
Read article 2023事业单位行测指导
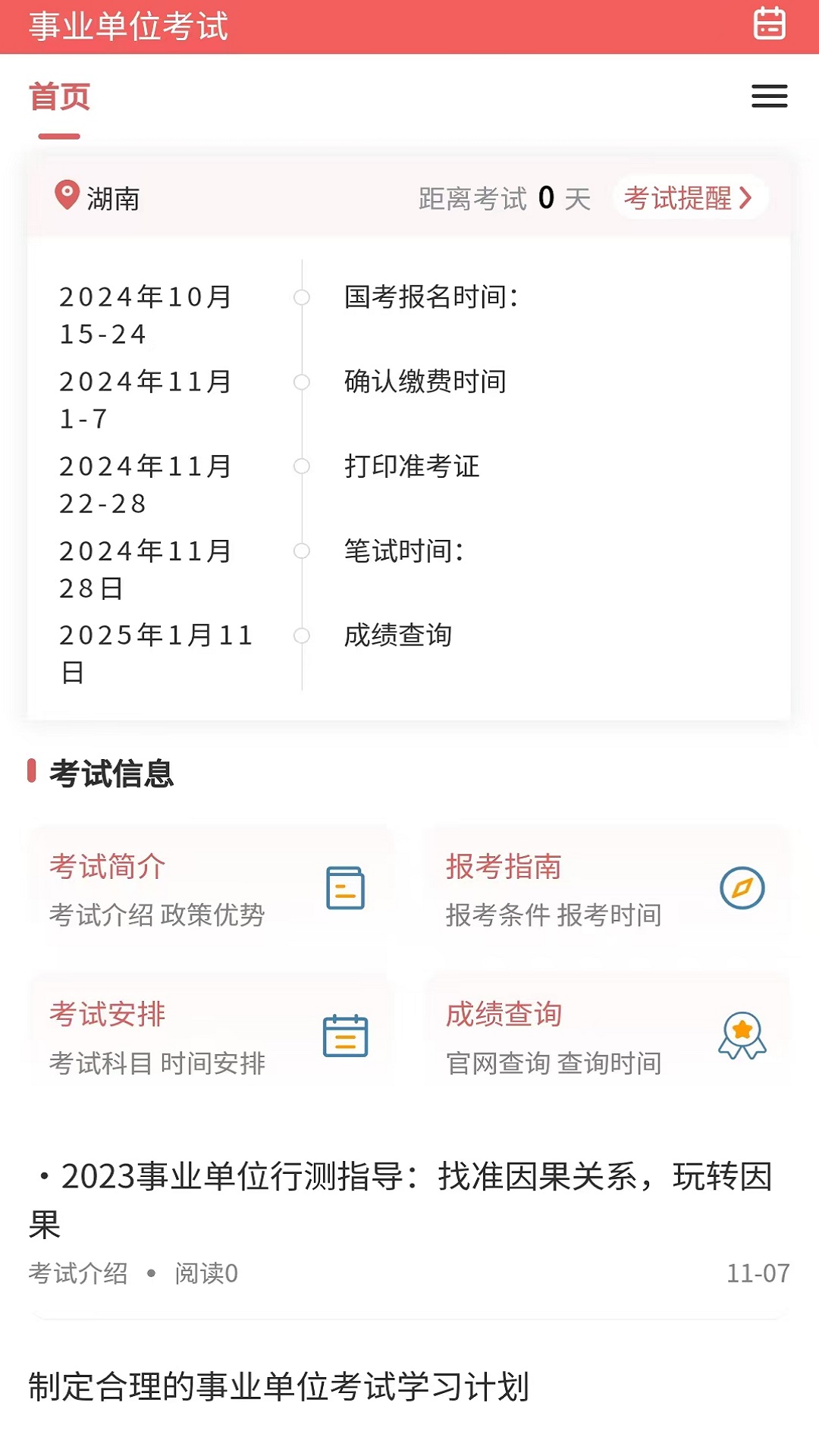(x=402, y=1199)
